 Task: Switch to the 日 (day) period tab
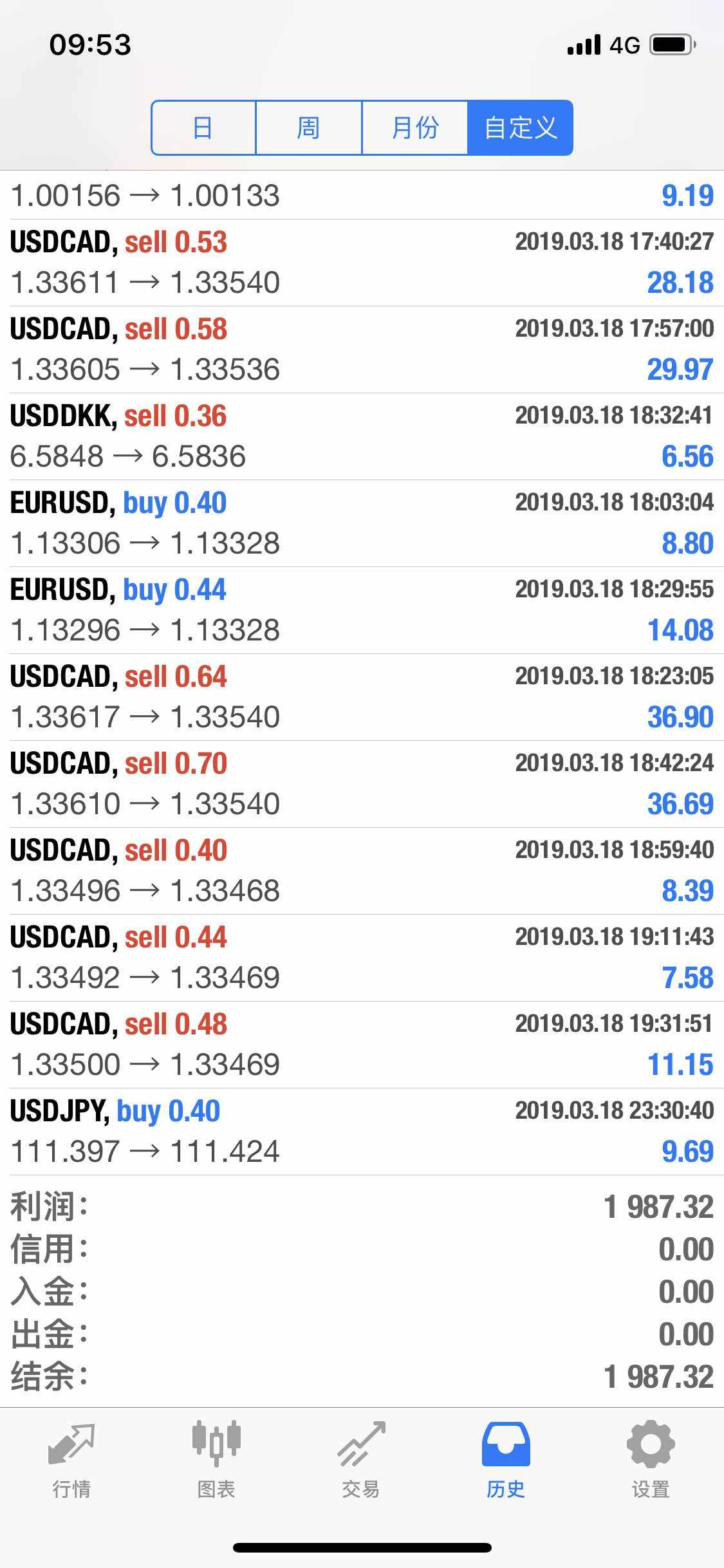coord(203,127)
